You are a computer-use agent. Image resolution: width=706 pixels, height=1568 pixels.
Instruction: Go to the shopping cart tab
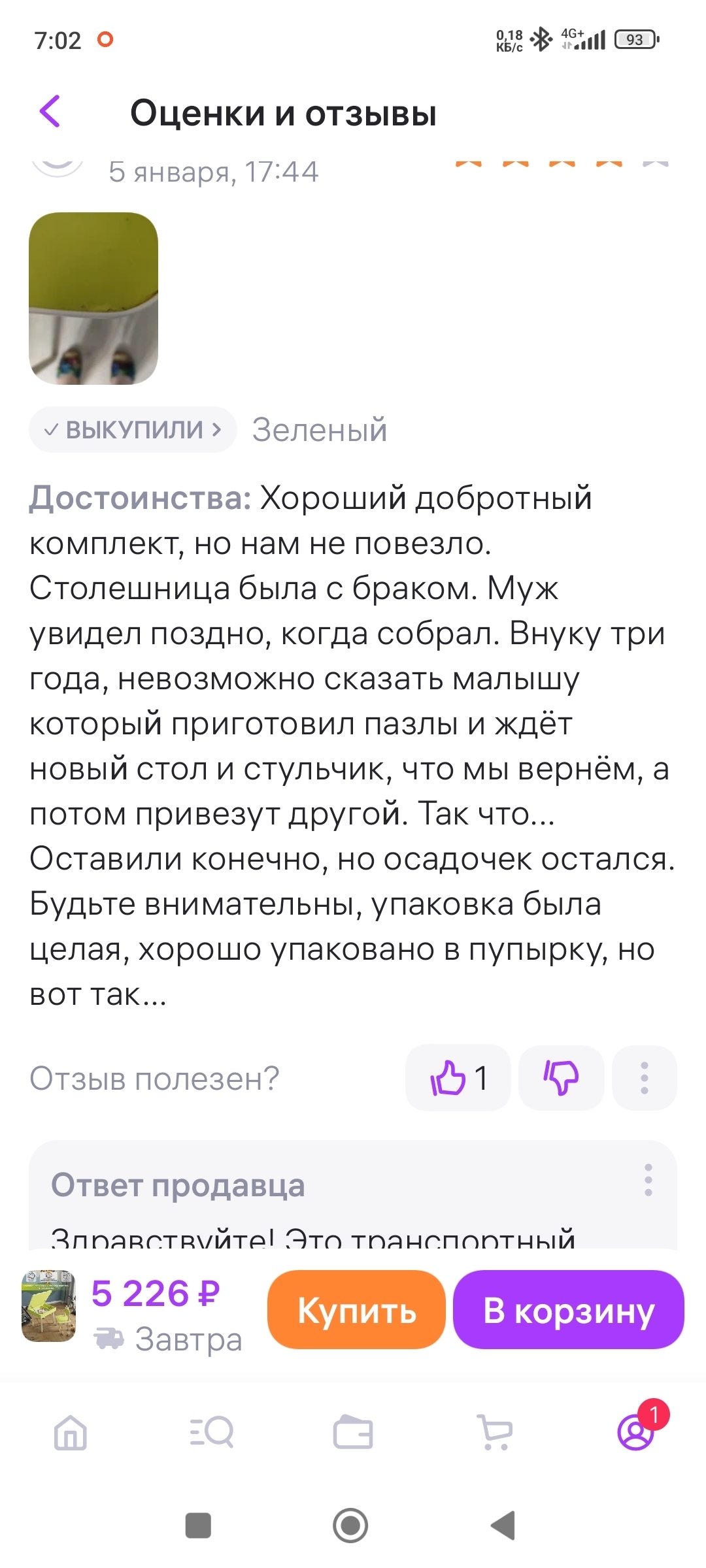click(495, 1432)
